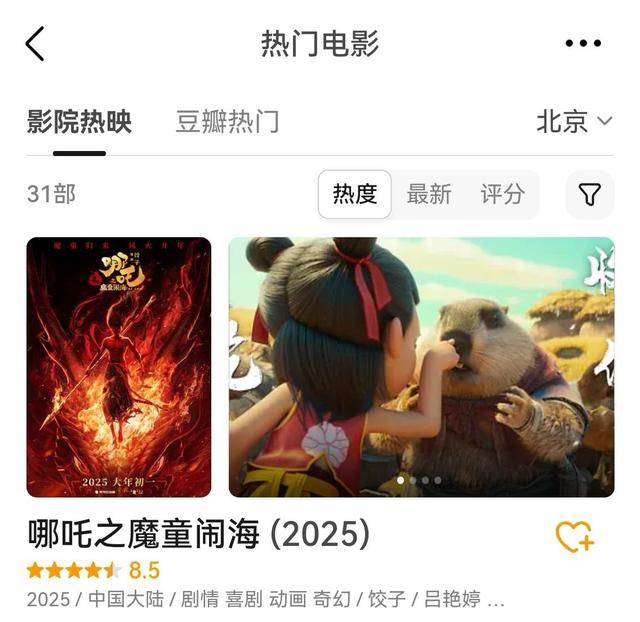640x622 pixels.
Task: Sort movies by 评分
Action: [502, 194]
